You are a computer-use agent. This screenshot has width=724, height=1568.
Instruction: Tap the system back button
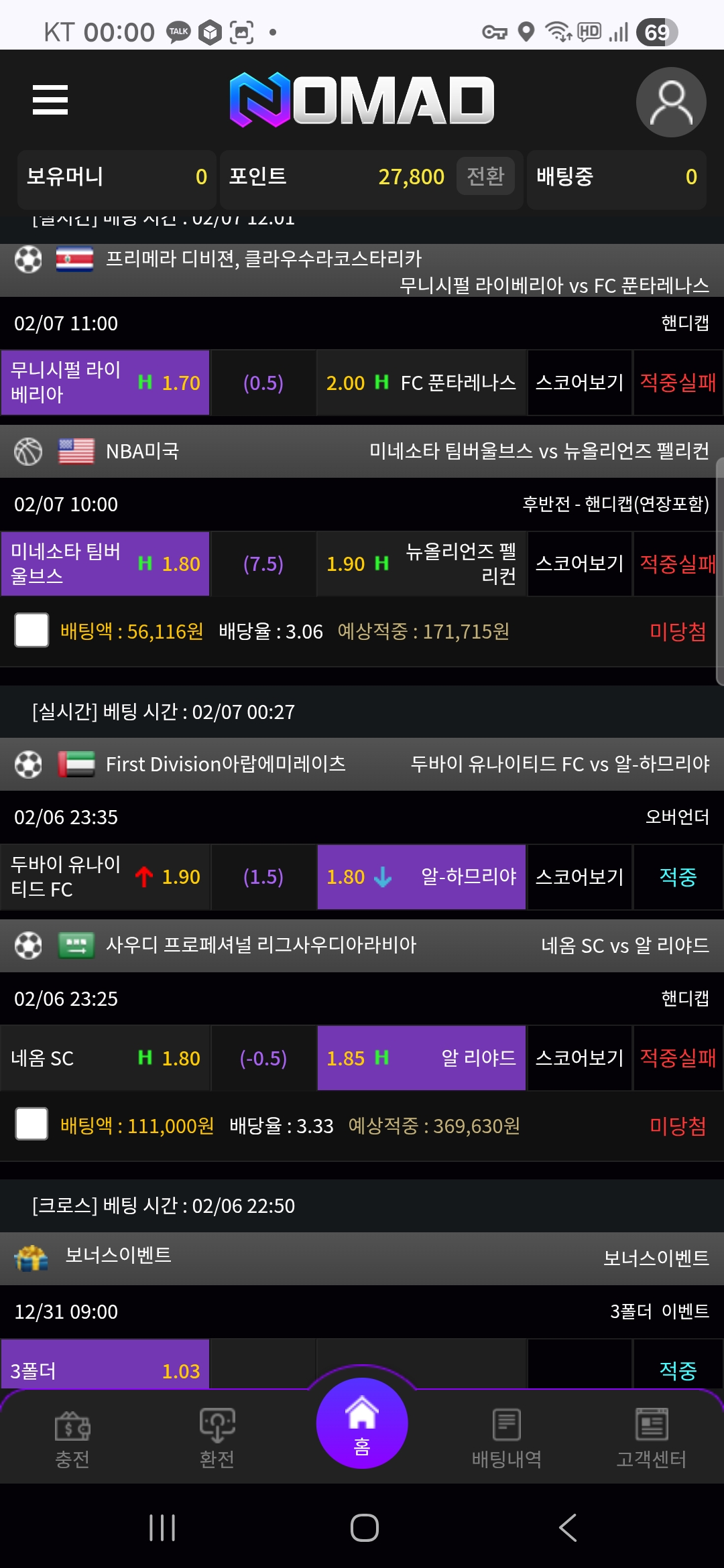click(x=567, y=1528)
